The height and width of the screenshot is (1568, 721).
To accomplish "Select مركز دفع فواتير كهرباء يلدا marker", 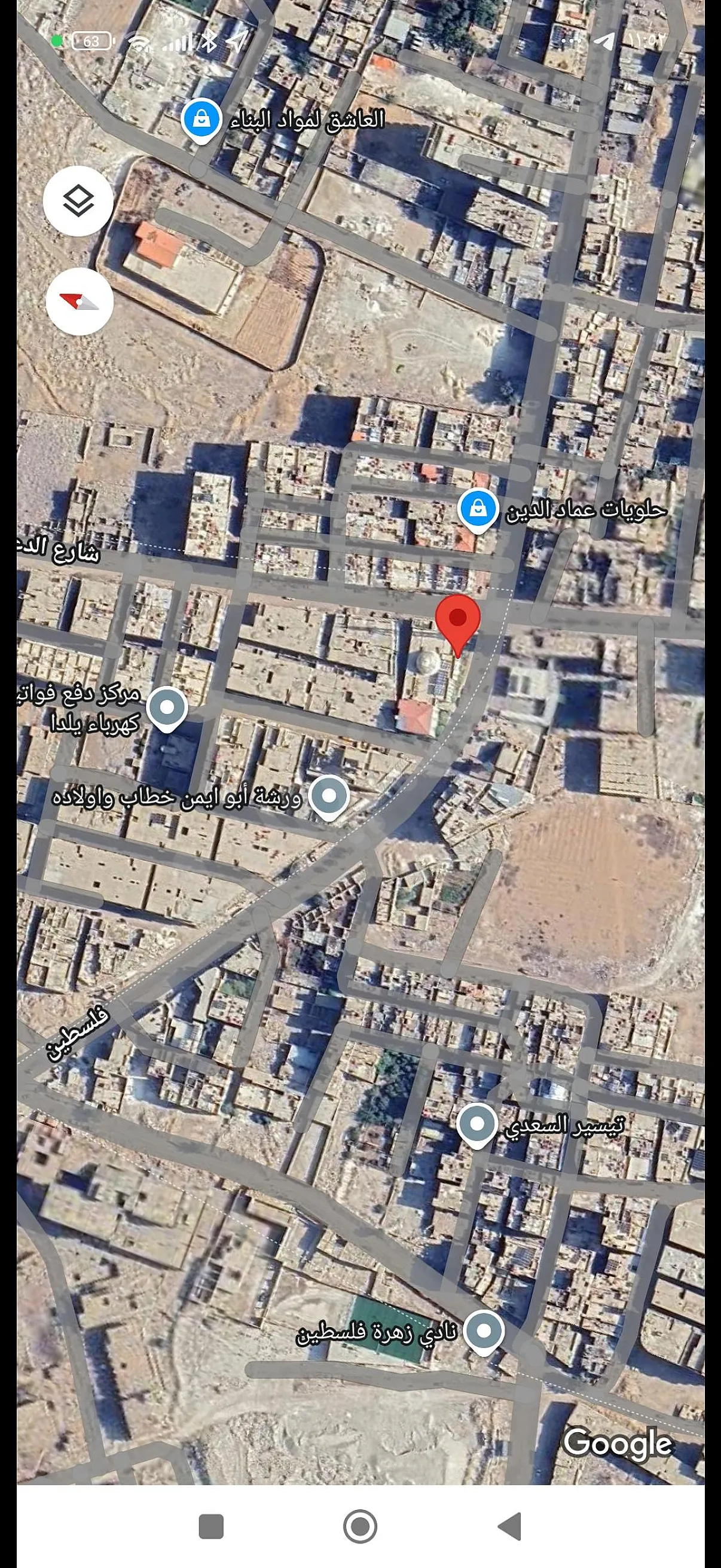I will click(167, 709).
